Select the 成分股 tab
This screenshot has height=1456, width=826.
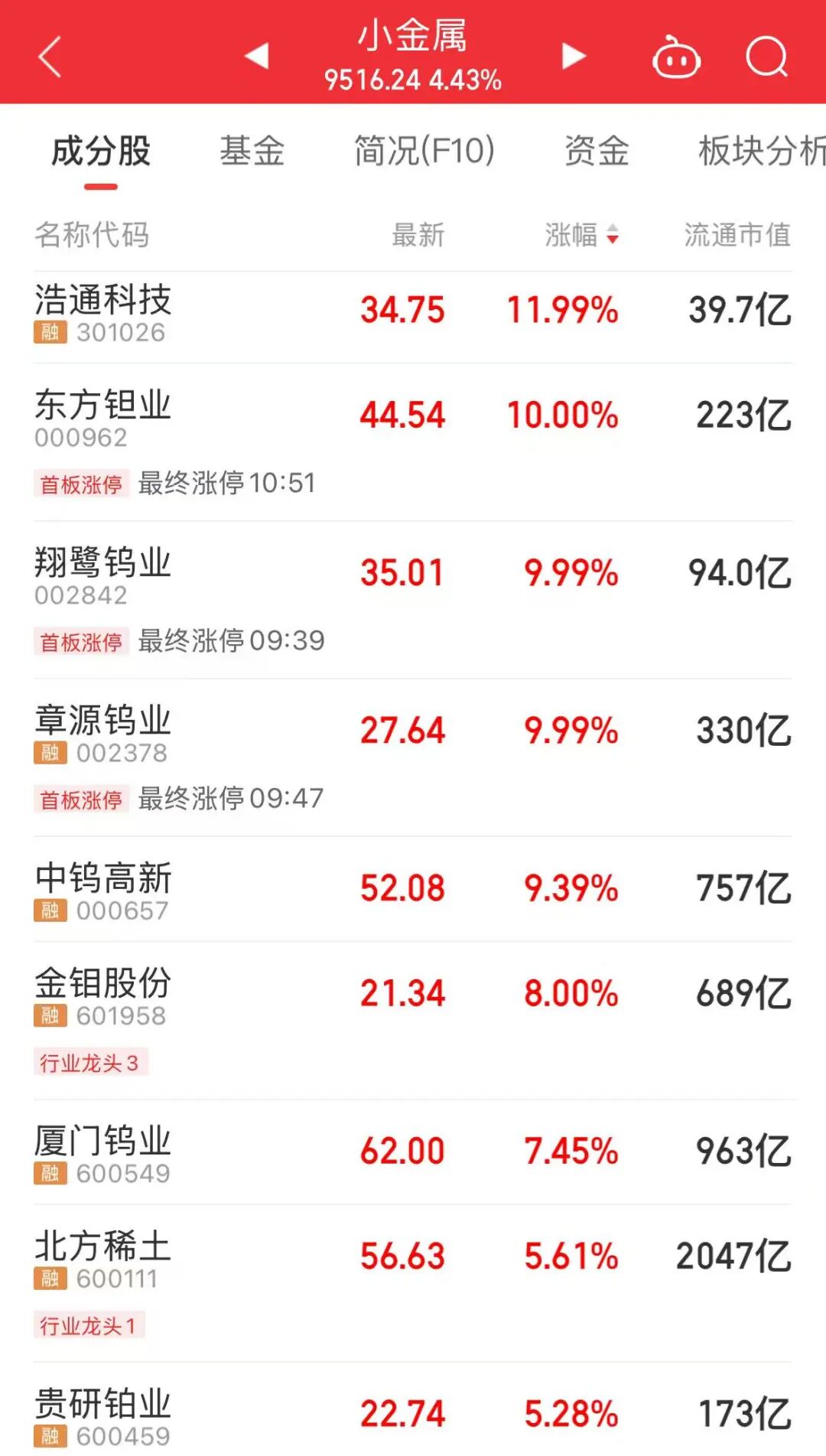[101, 151]
